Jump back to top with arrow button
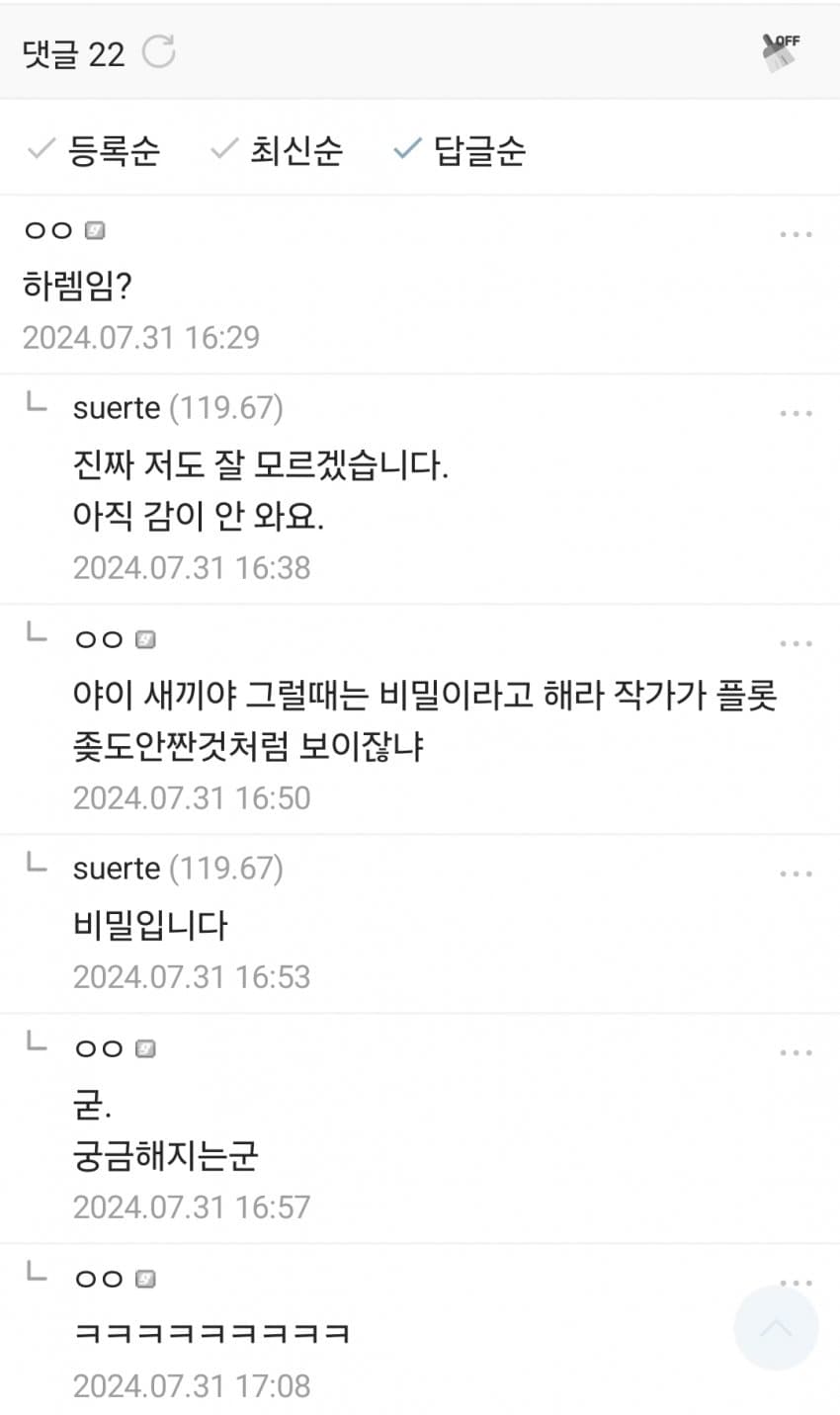This screenshot has width=840, height=1415. pyautogui.click(x=776, y=1328)
